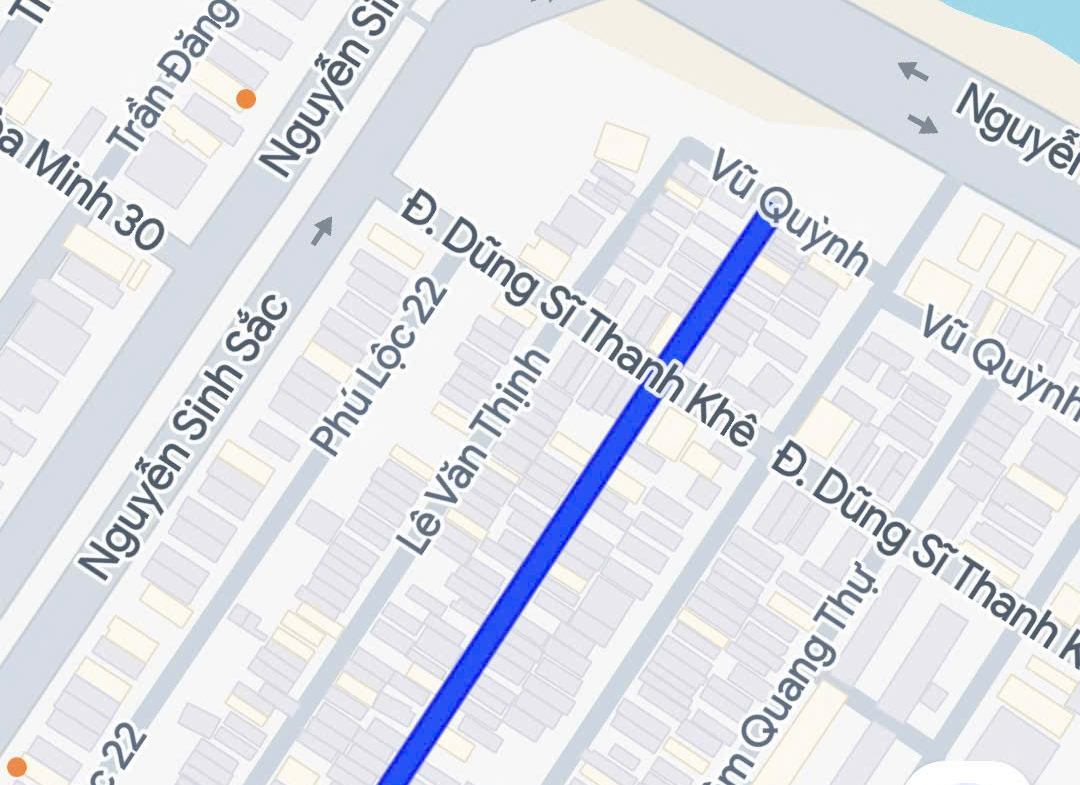1080x785 pixels.
Task: Tap the orange place marker near Trần Đăng
Action: point(245,98)
